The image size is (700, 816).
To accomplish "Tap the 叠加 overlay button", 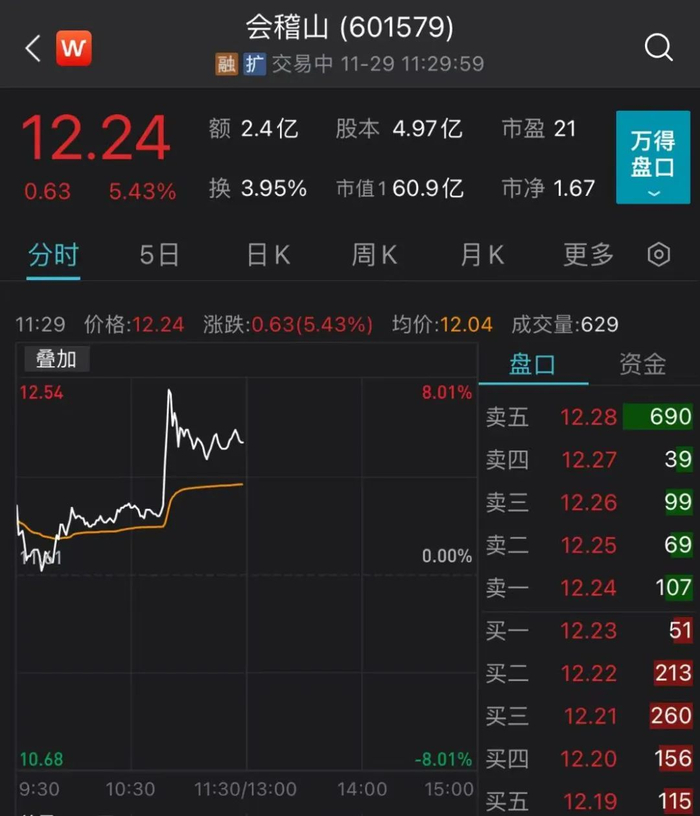I will point(56,359).
